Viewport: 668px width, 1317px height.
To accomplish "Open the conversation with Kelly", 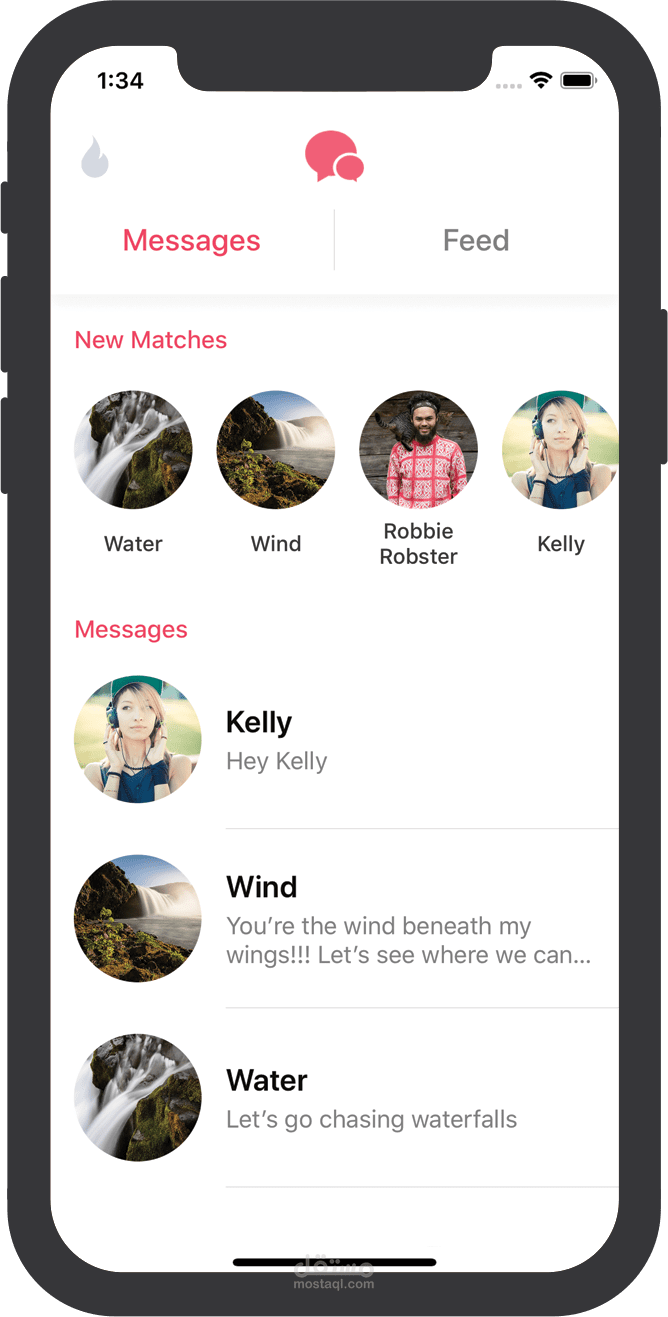I will click(x=335, y=739).
